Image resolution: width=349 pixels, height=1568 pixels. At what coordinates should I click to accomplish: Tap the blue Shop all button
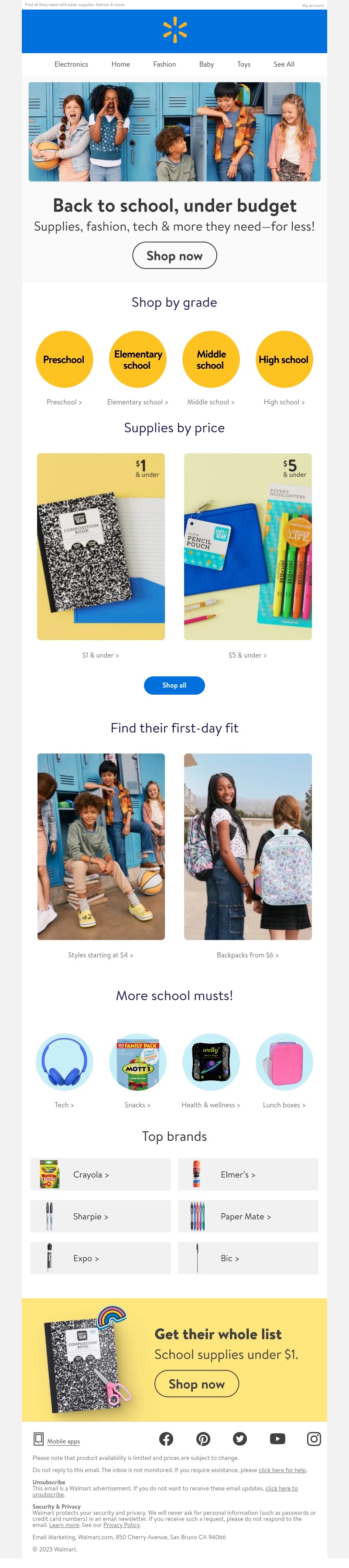[x=174, y=686]
